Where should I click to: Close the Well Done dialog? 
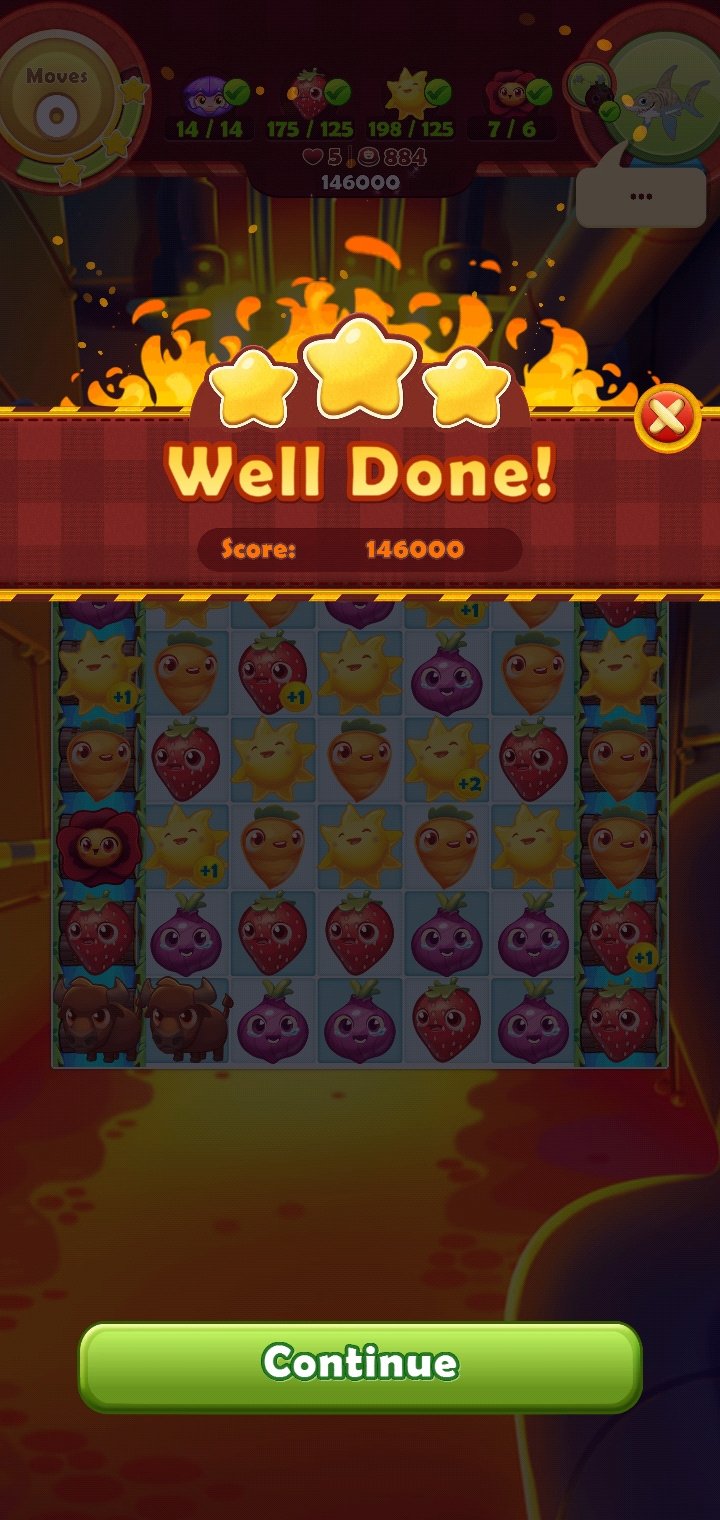coord(666,418)
